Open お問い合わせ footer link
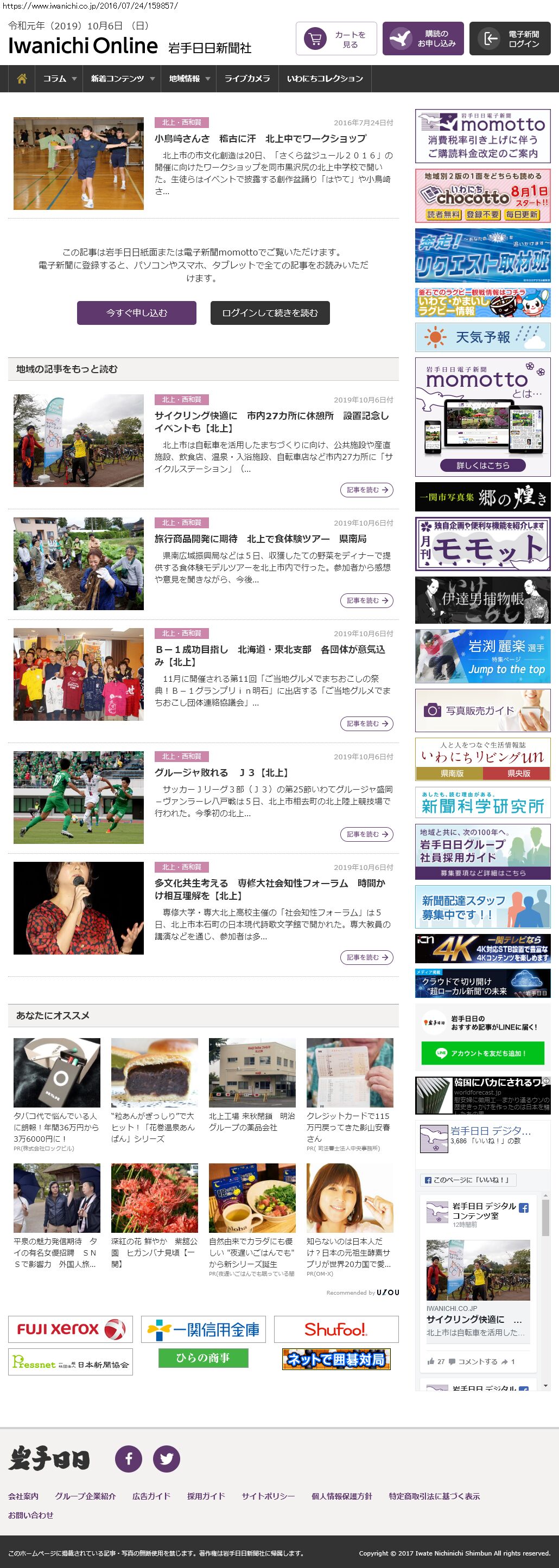This screenshot has height=1568, width=559. [30, 1514]
